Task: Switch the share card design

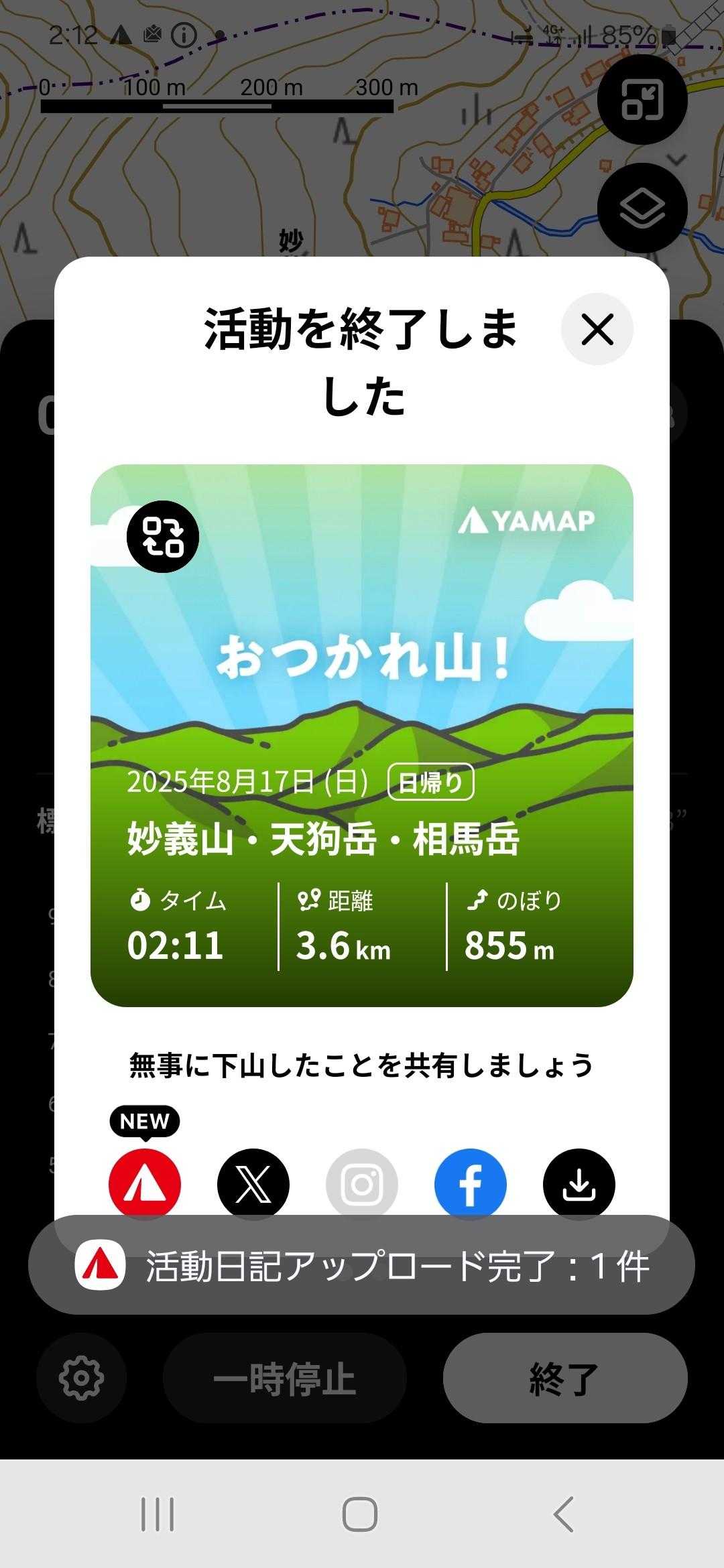Action: (163, 537)
